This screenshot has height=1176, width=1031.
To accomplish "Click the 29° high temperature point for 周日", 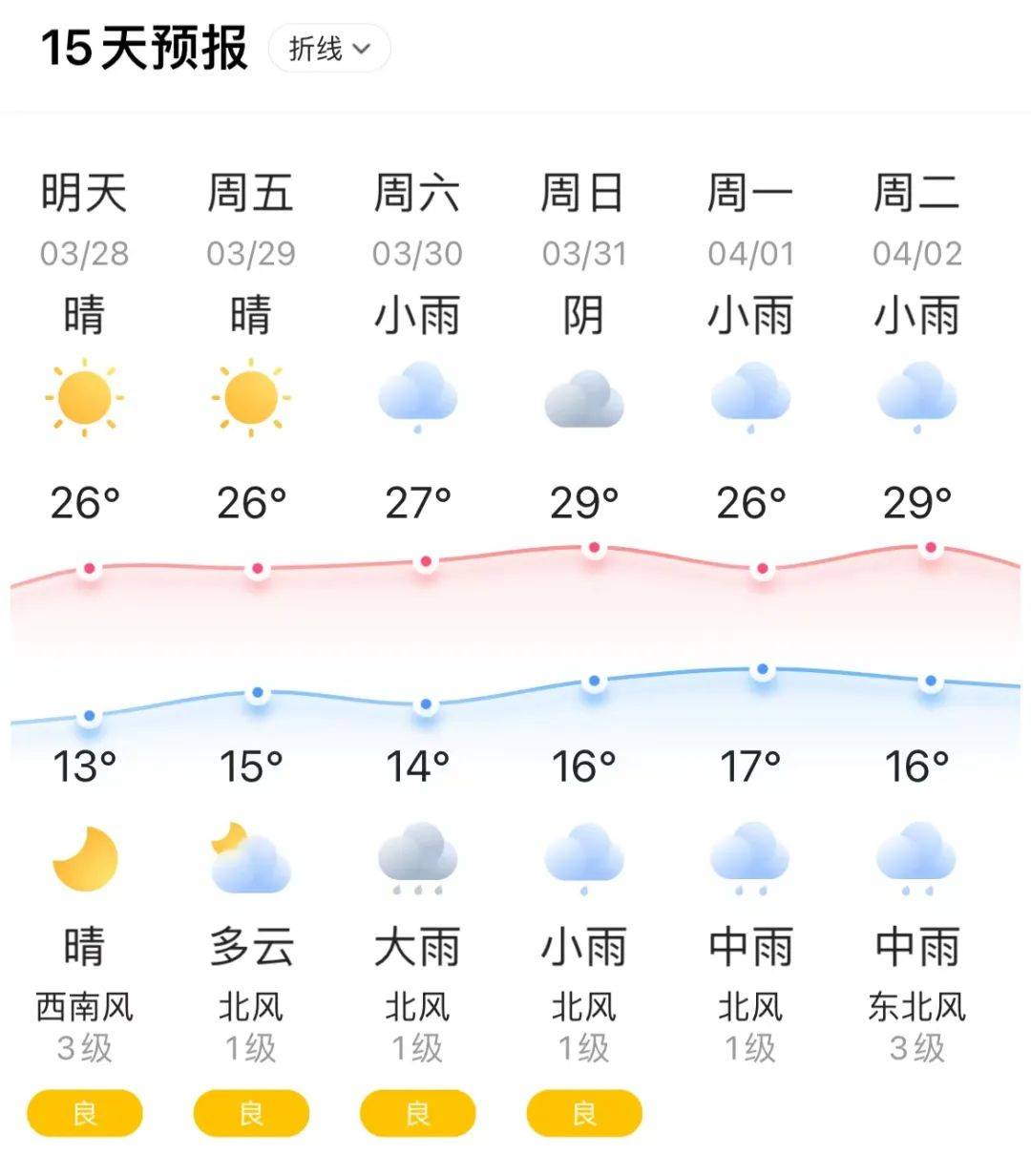I will tap(593, 548).
